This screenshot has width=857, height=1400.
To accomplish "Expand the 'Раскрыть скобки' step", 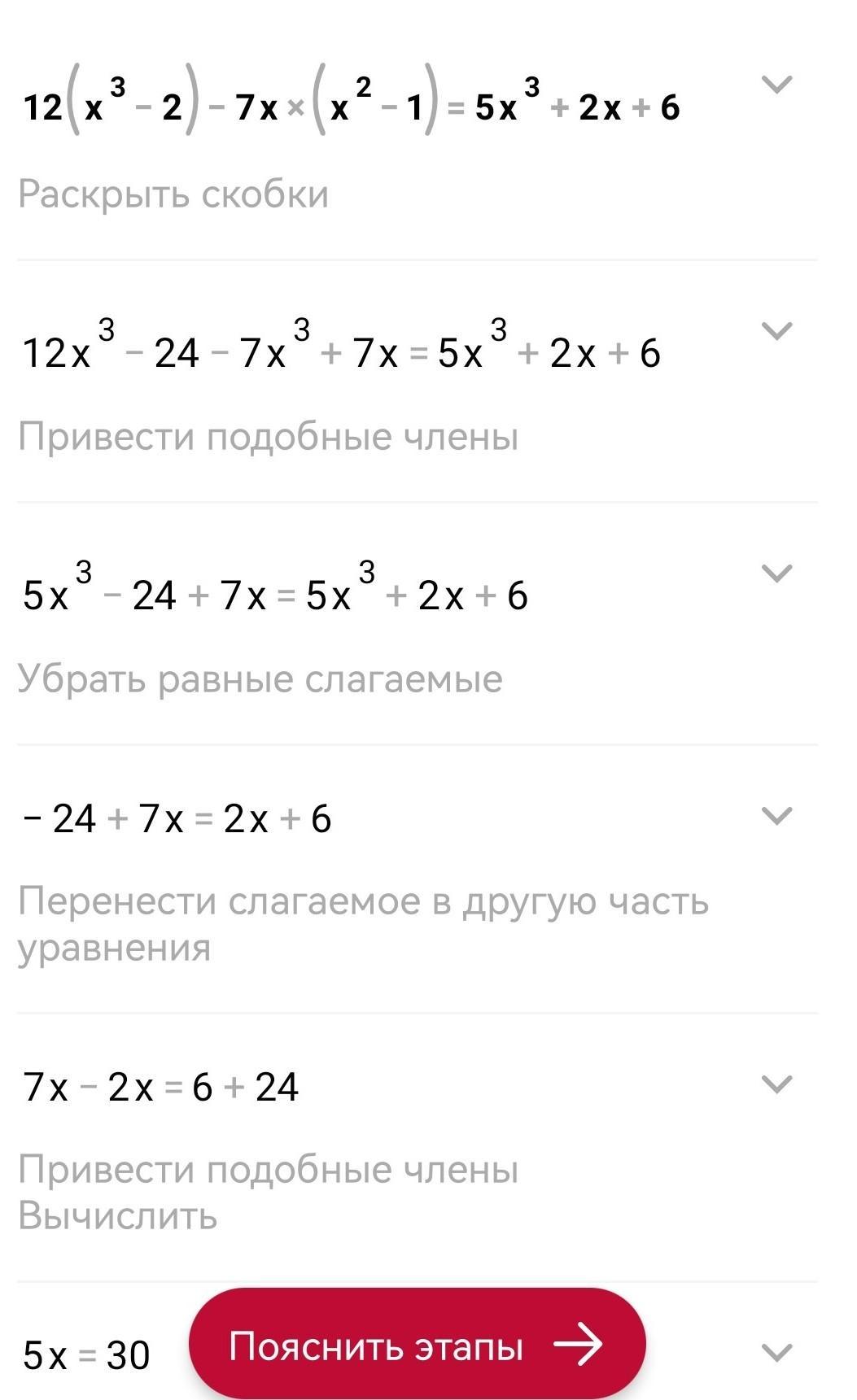I will pyautogui.click(x=776, y=85).
